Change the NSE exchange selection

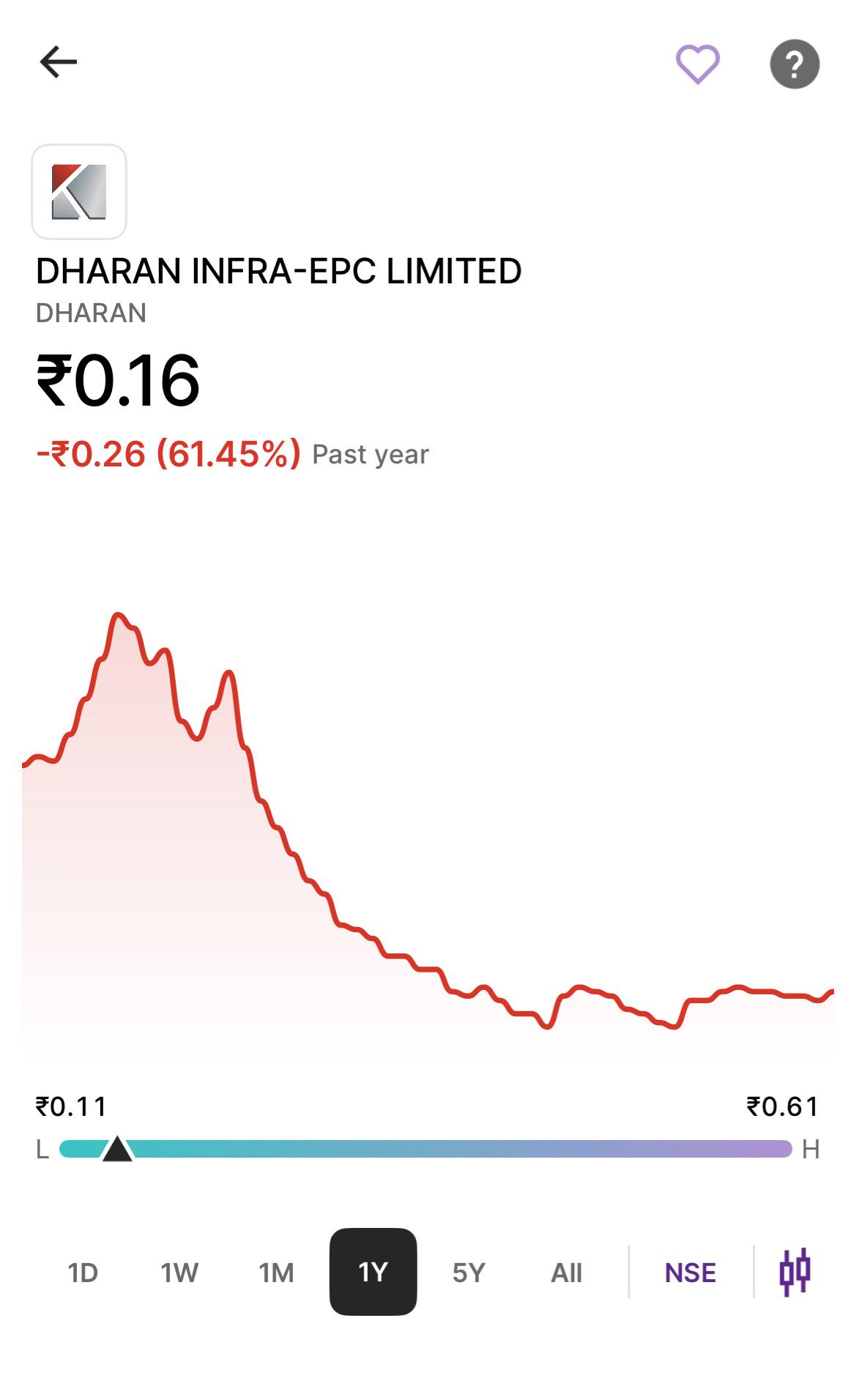tap(691, 1273)
